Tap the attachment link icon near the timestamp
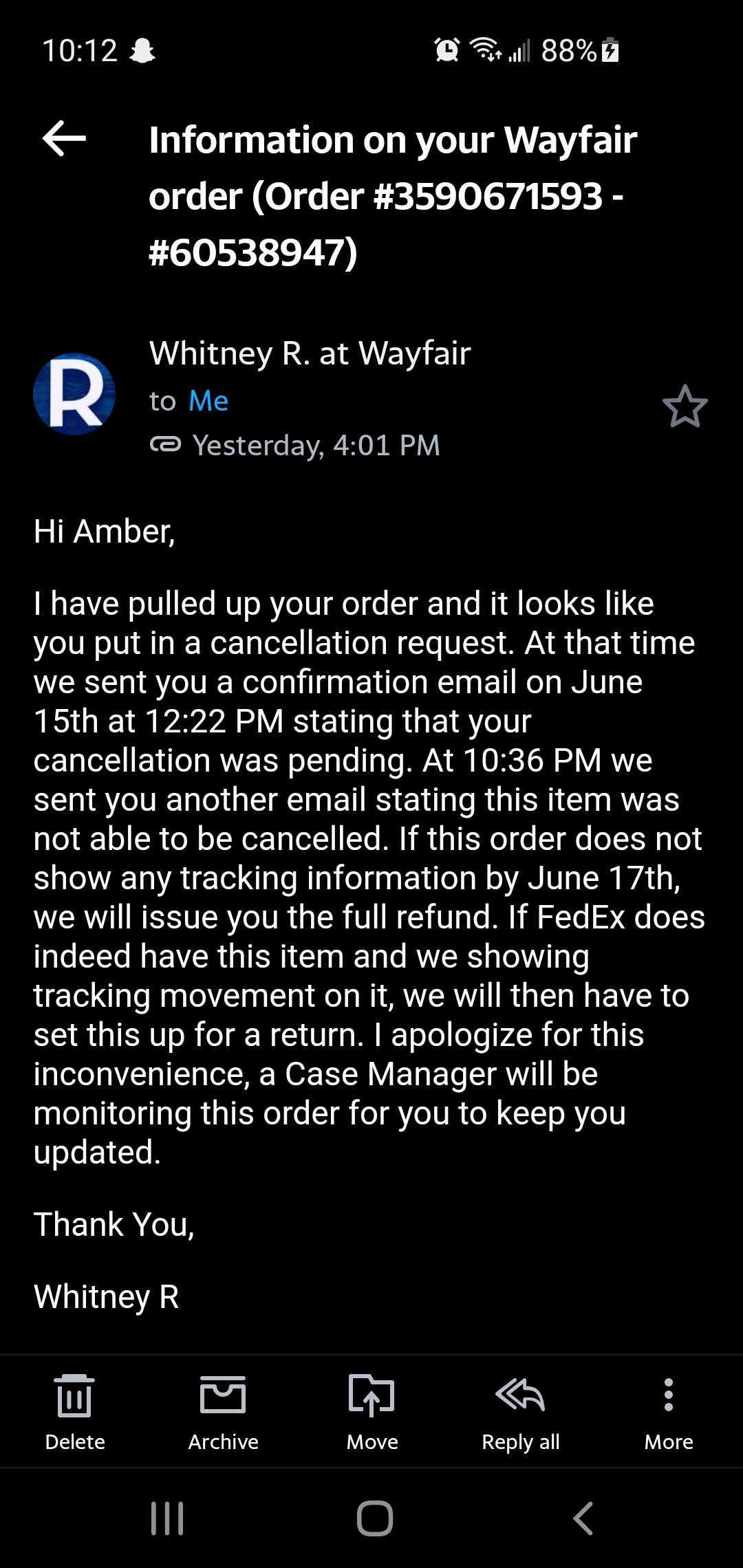The height and width of the screenshot is (1568, 743). point(165,446)
